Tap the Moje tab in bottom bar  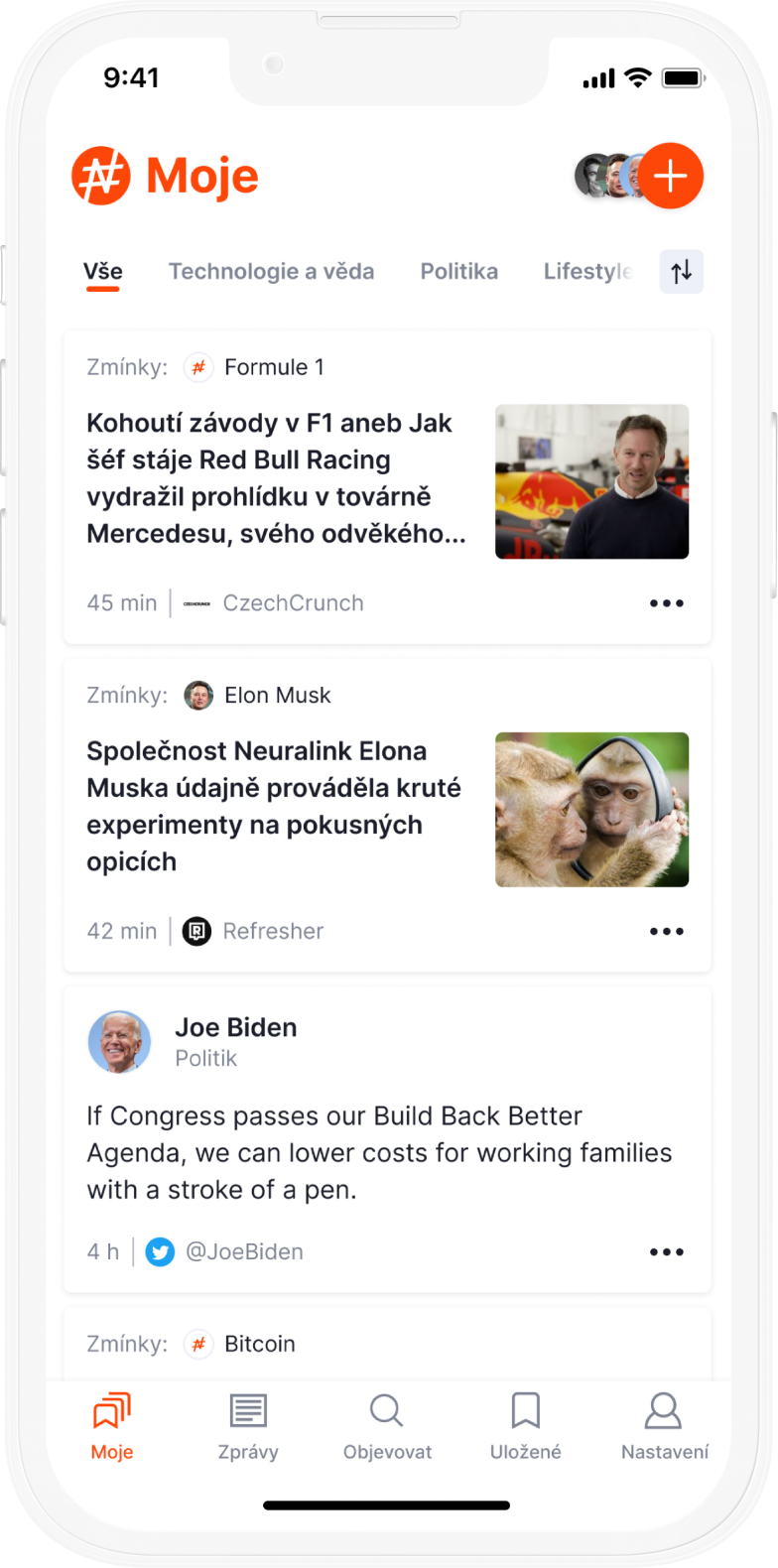112,1425
